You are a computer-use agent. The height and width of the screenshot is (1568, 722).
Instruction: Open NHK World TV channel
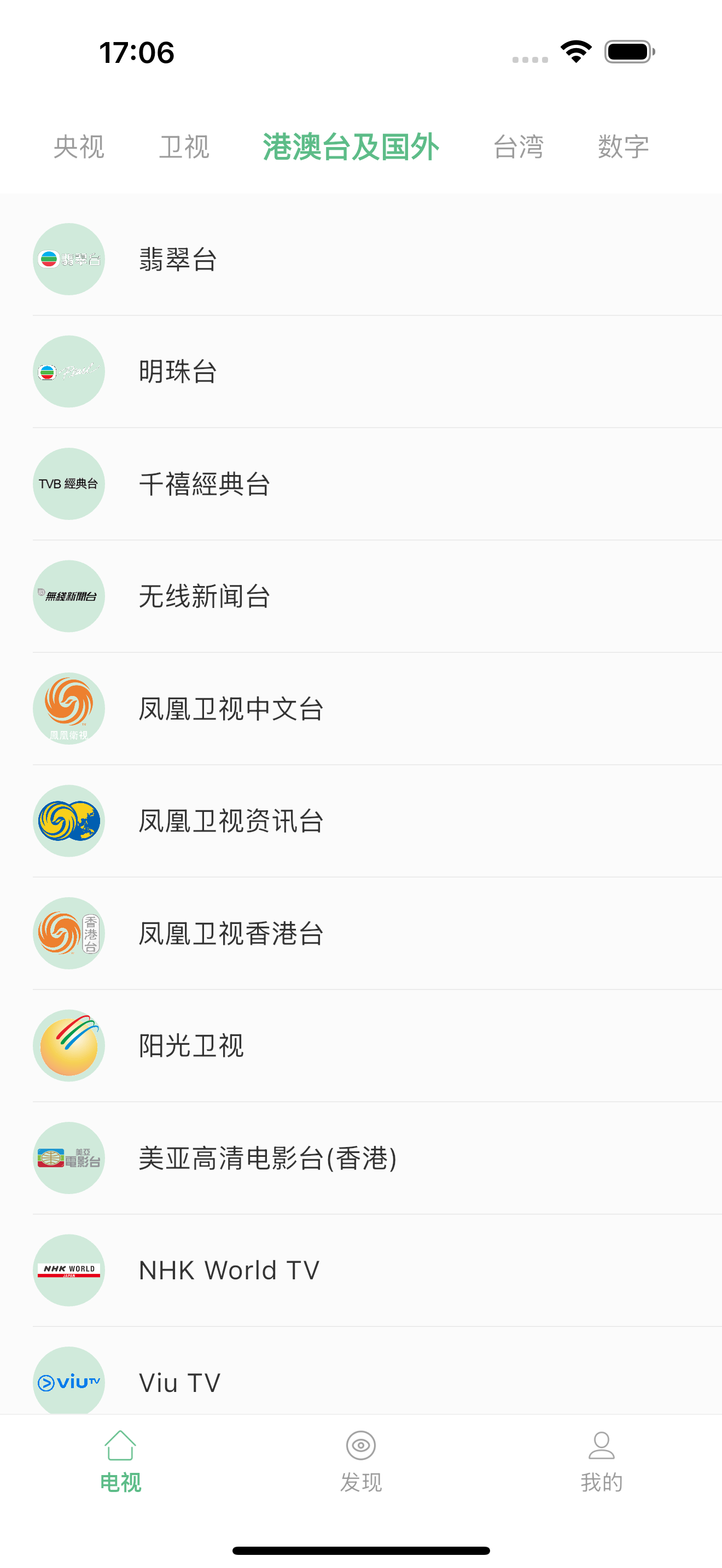click(361, 1269)
